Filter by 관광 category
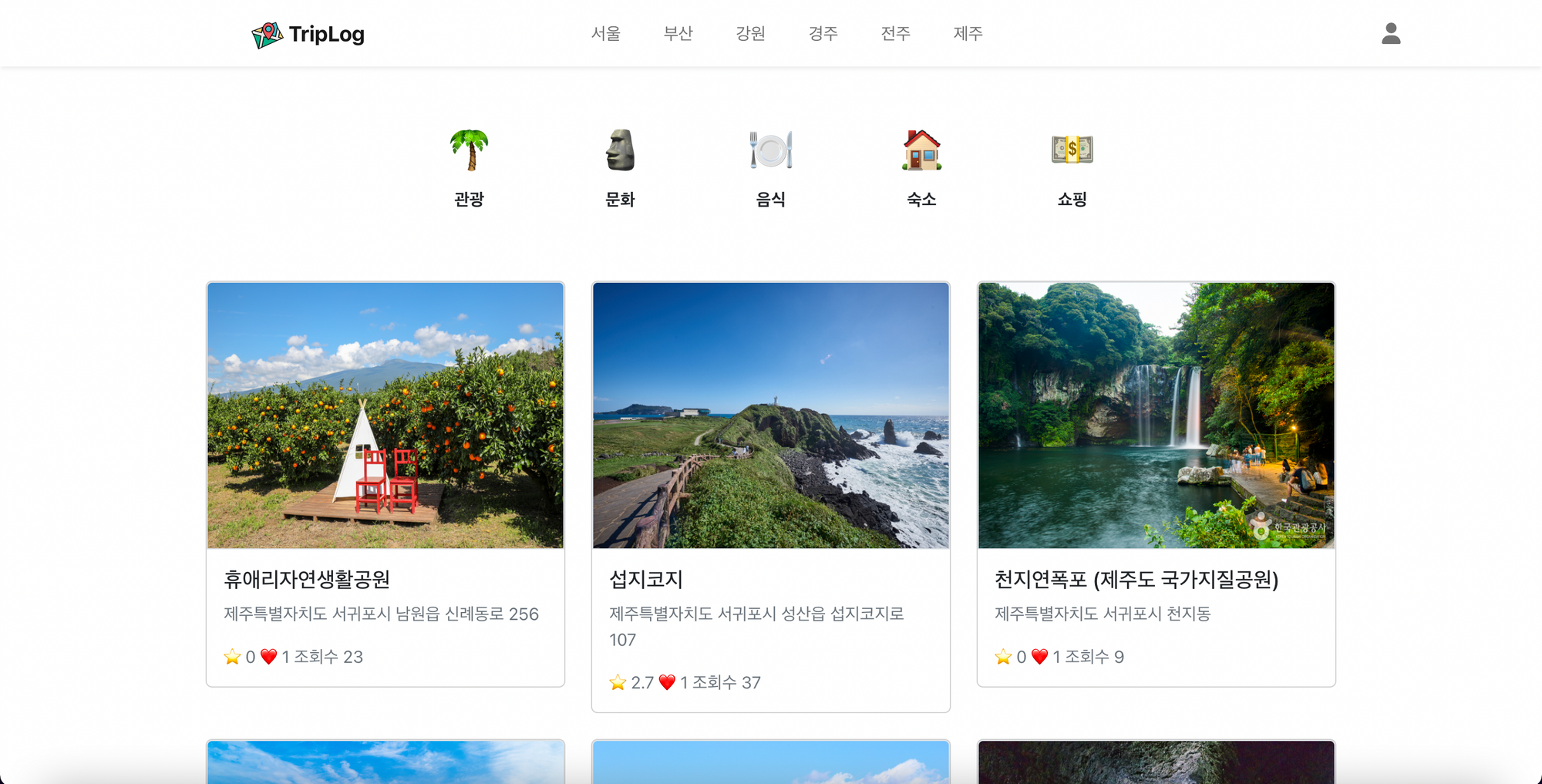 click(x=469, y=167)
